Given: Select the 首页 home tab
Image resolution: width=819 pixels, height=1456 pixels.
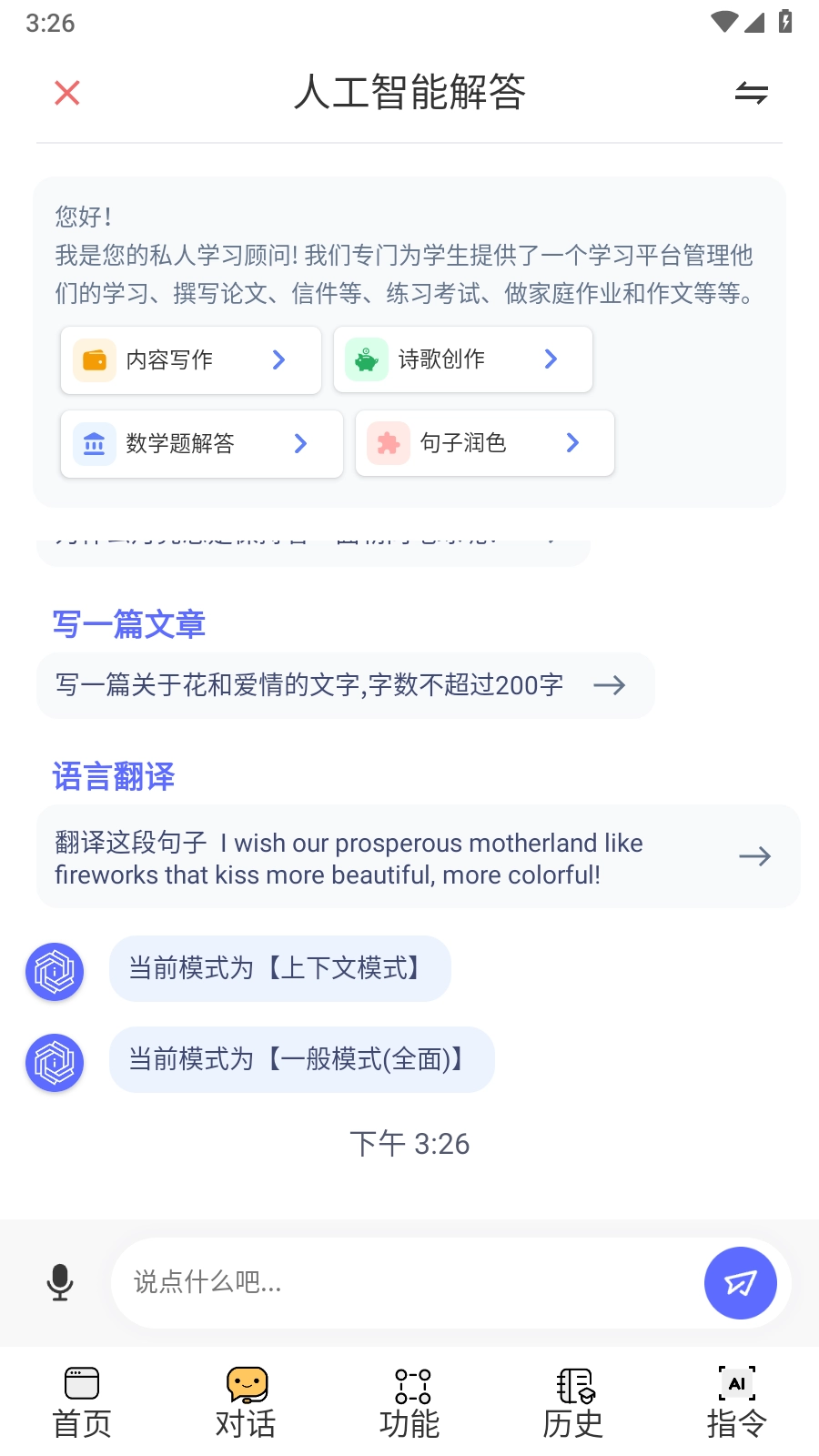Looking at the screenshot, I should pyautogui.click(x=81, y=1403).
